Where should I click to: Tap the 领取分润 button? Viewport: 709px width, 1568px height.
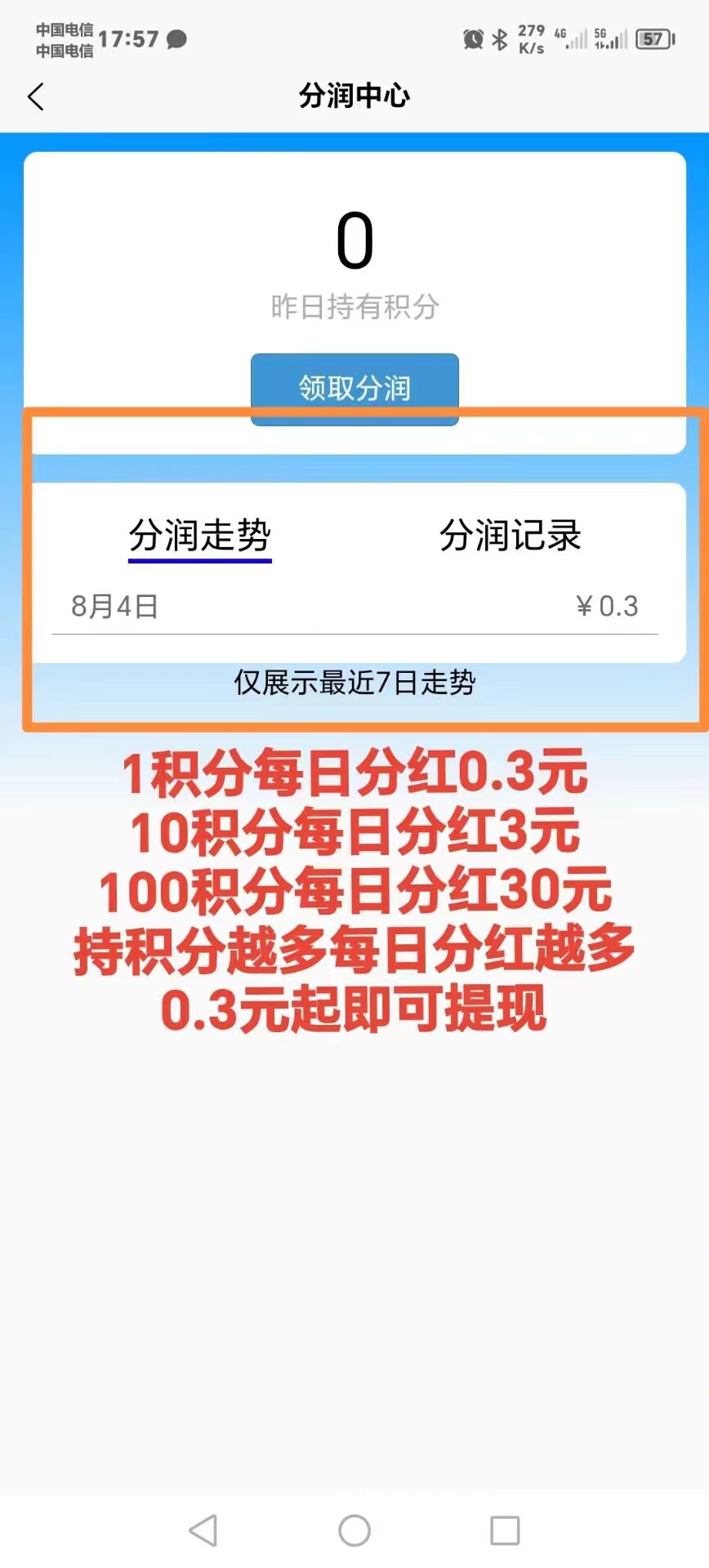(354, 389)
